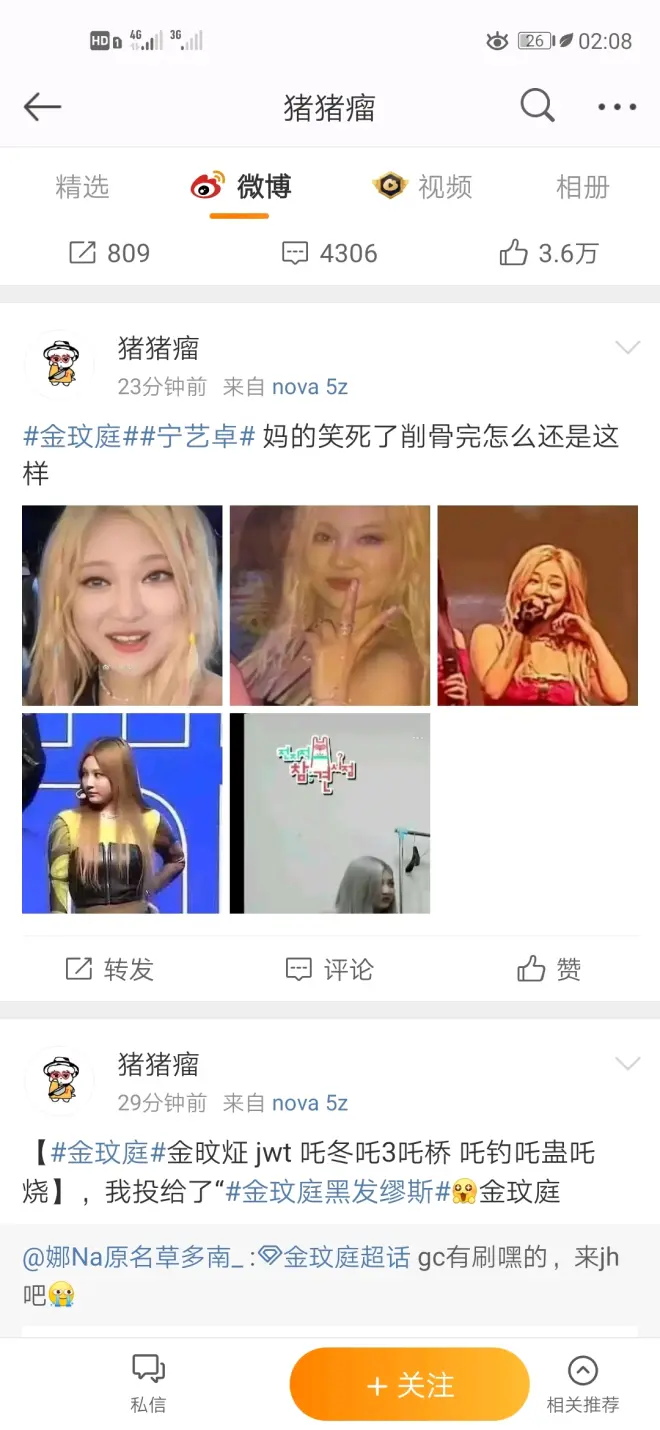View the pink stage photo in the first post
This screenshot has height=1430, width=660.
pyautogui.click(x=537, y=605)
